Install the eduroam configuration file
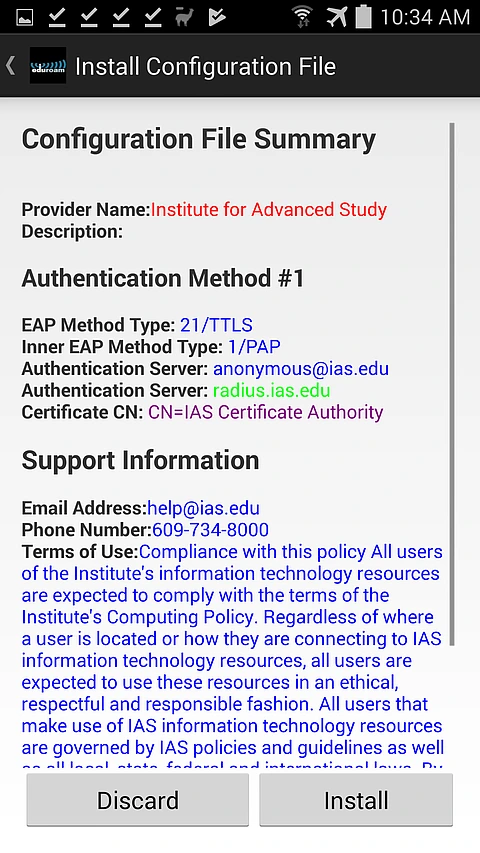Viewport: 480px width, 853px height. (356, 800)
